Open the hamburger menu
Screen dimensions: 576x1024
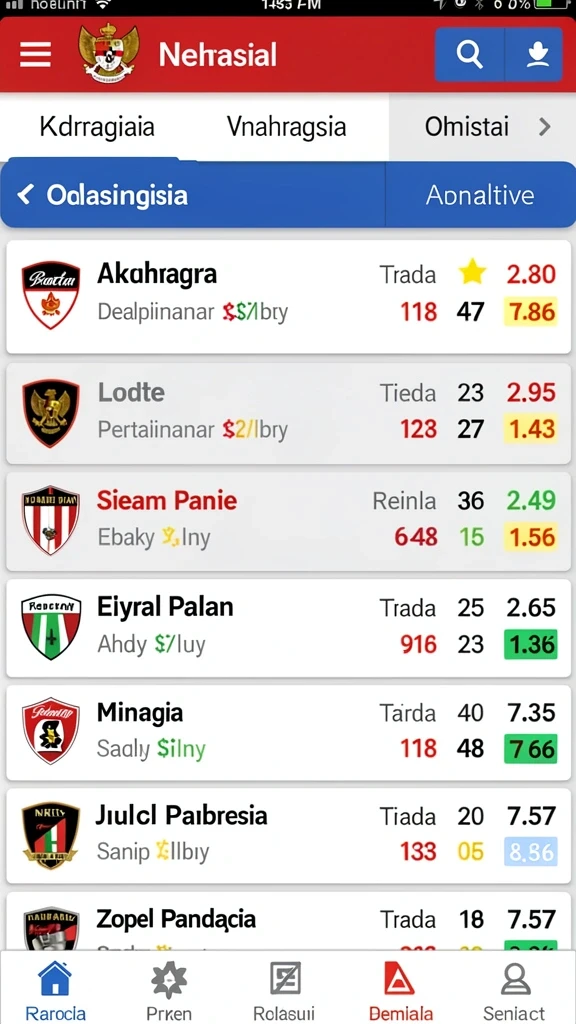(35, 55)
